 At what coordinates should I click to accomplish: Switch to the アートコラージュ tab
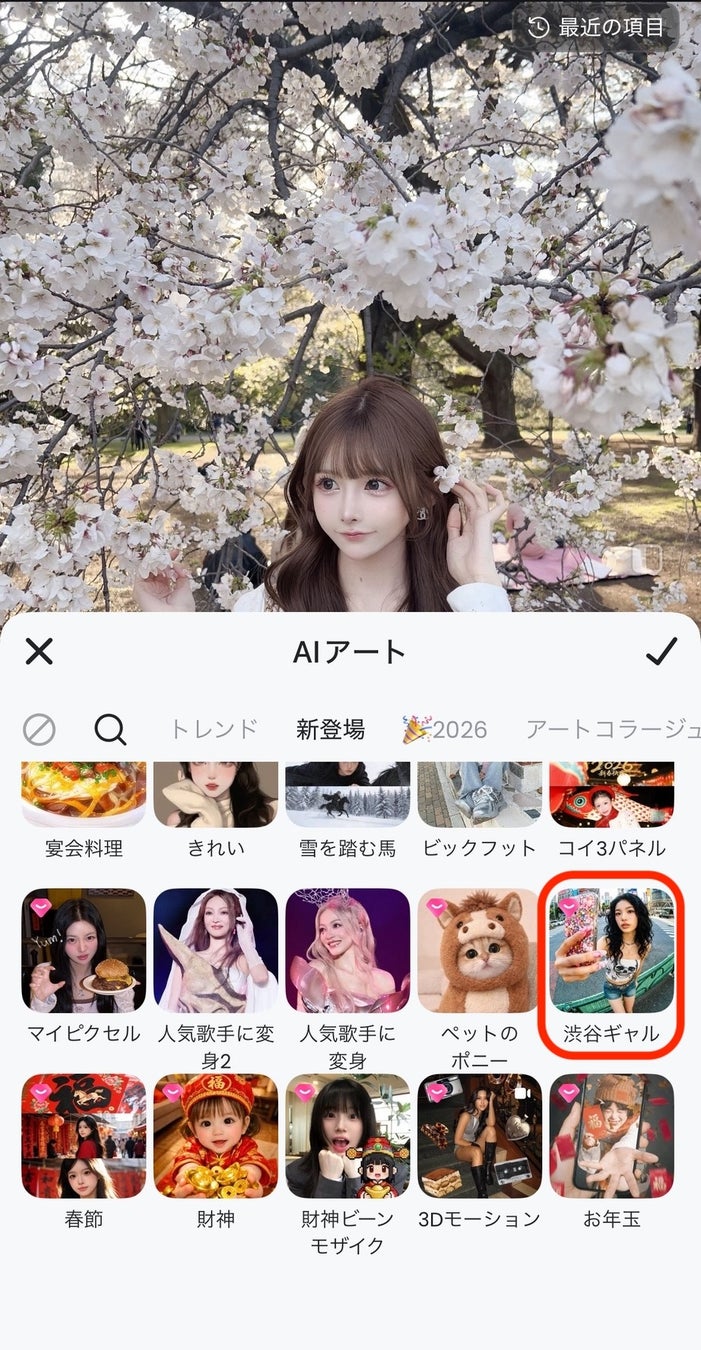click(x=612, y=730)
